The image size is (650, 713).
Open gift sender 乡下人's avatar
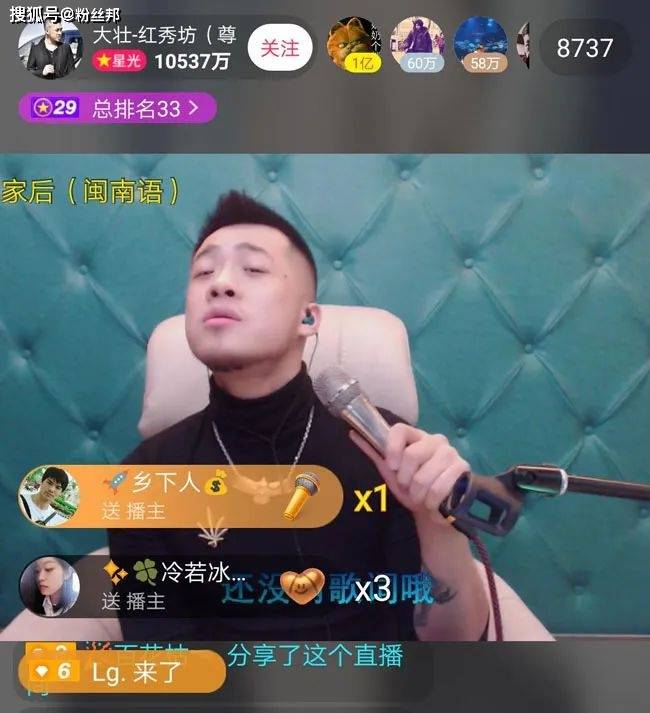point(50,497)
